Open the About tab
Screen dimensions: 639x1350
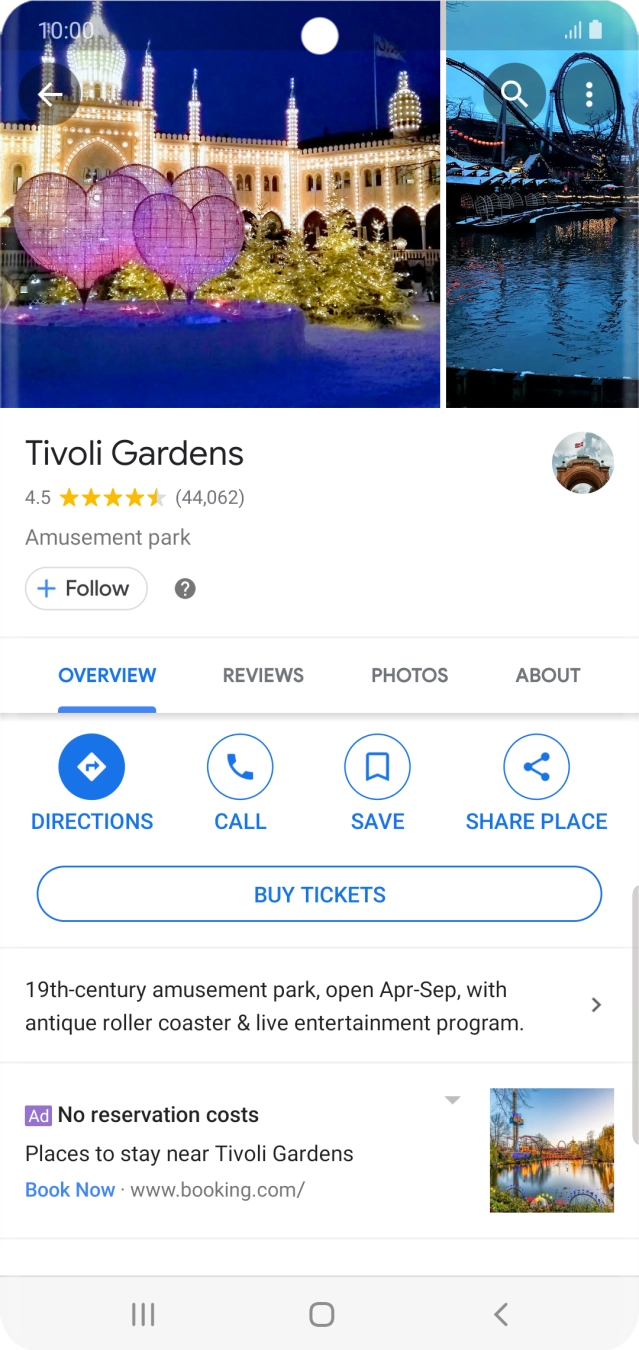547,675
